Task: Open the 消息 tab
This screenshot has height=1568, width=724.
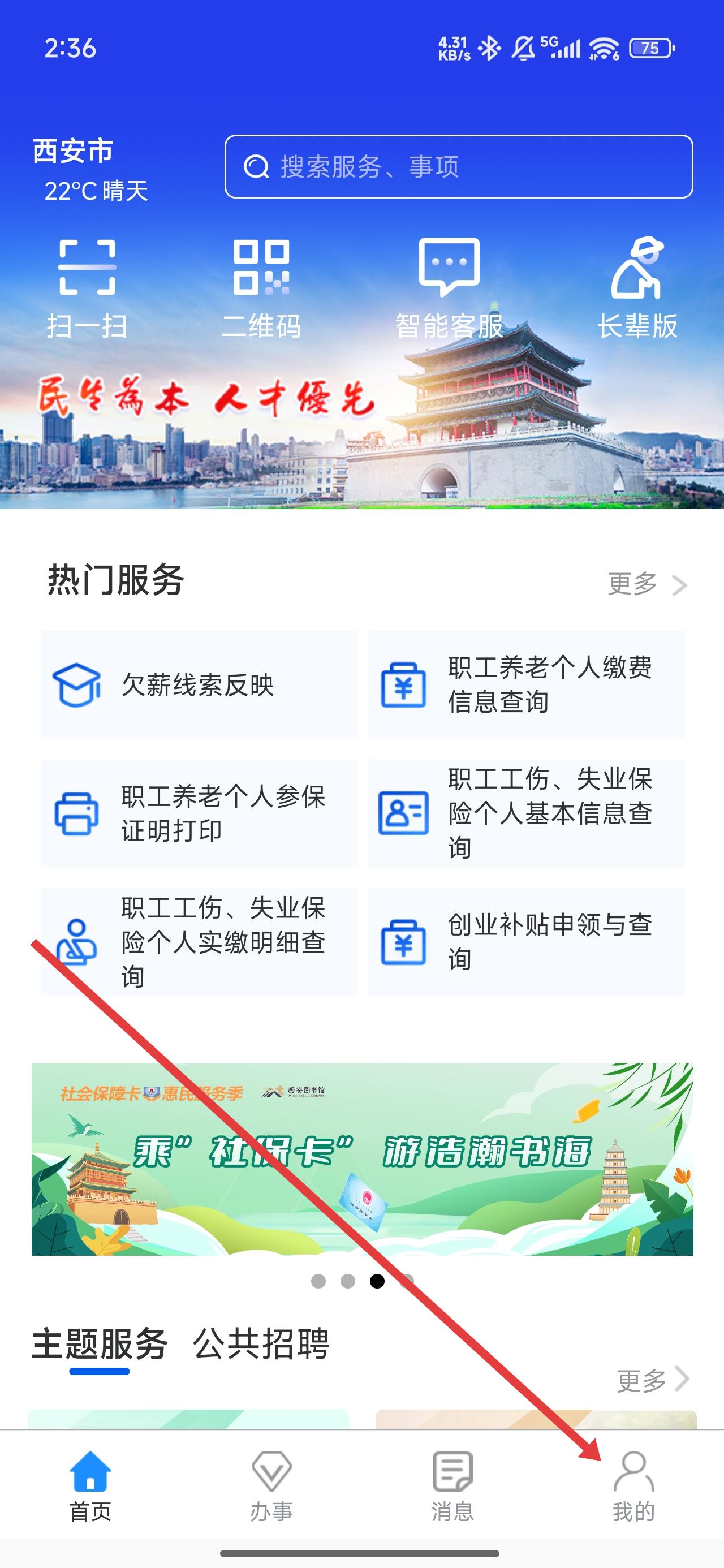Action: point(453,1486)
